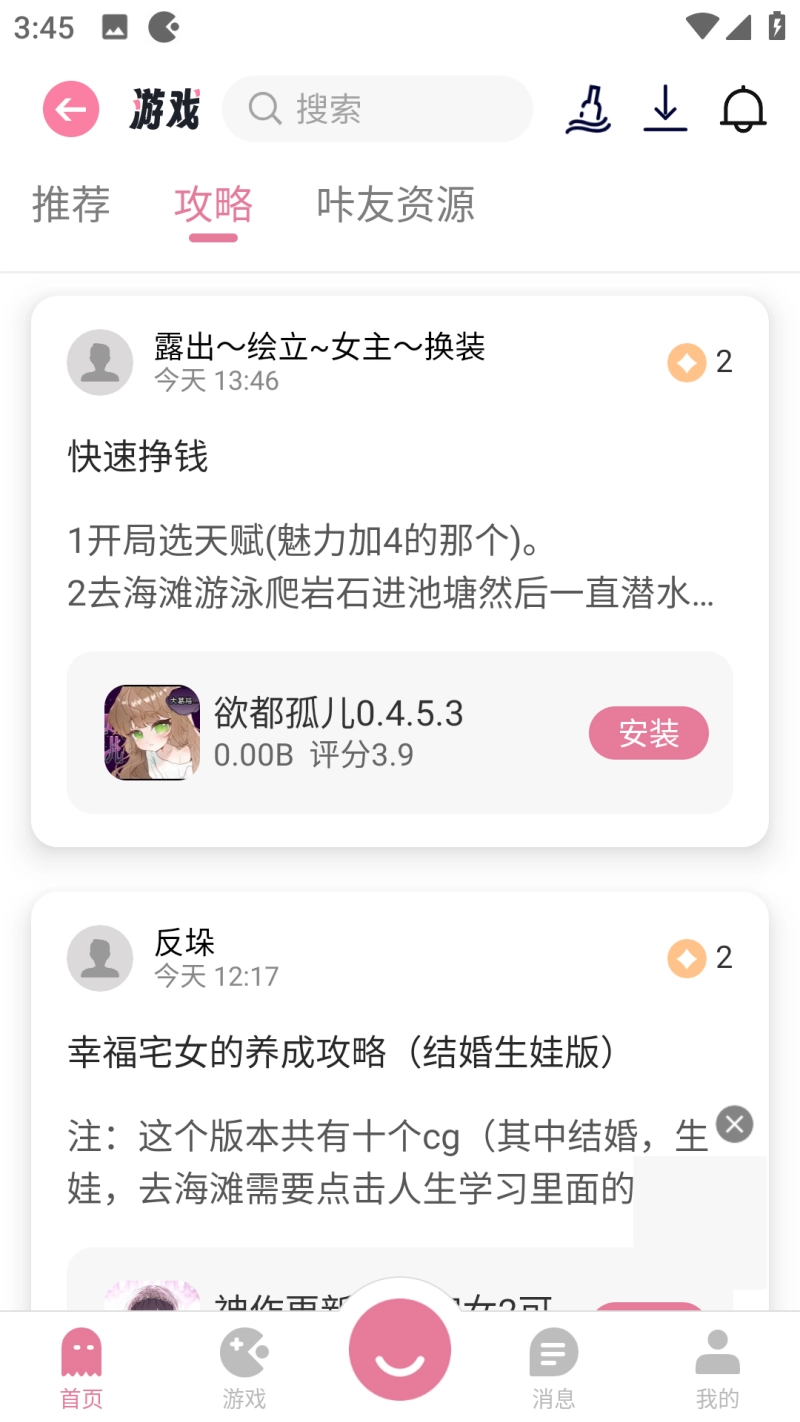800x1422 pixels.
Task: Open the downloads icon
Action: 665,109
